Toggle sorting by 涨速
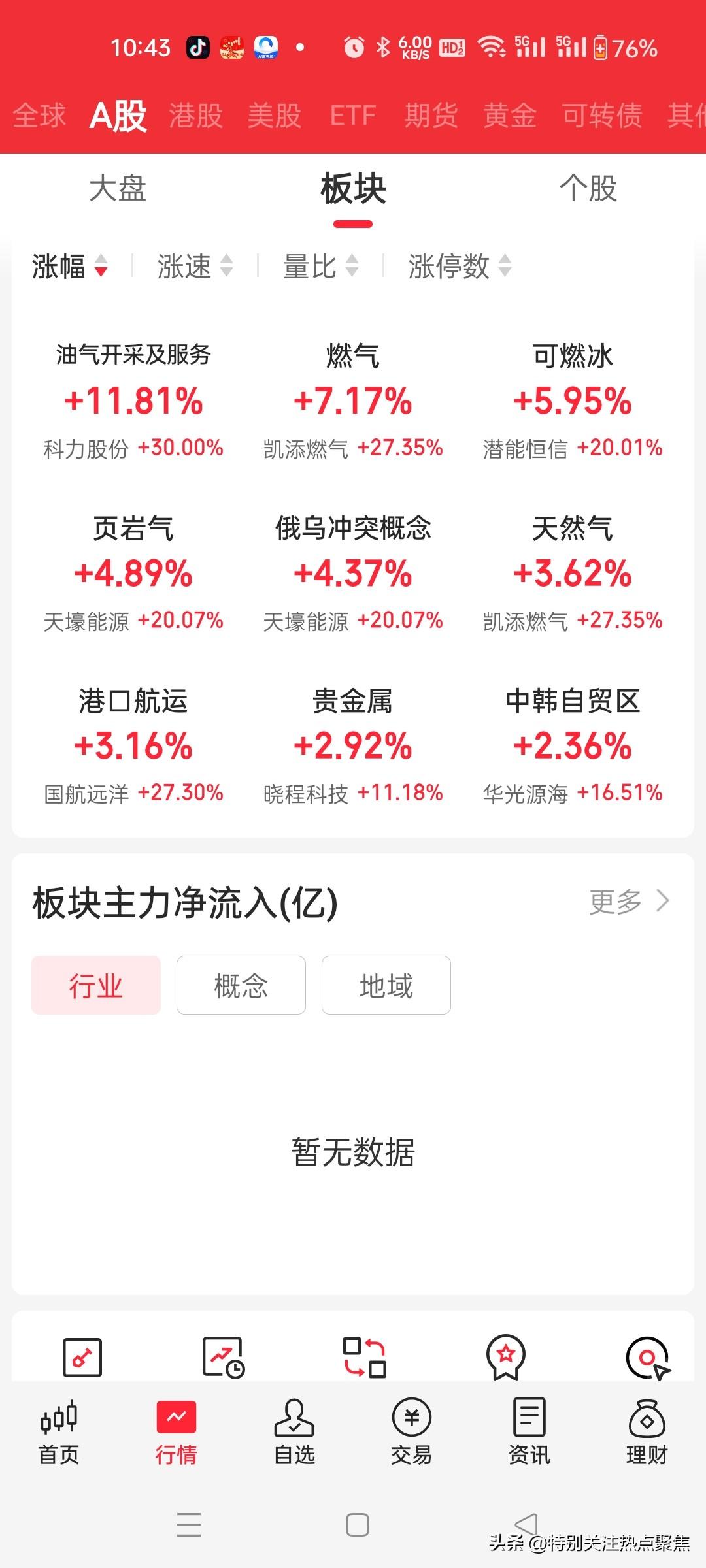 pos(193,267)
